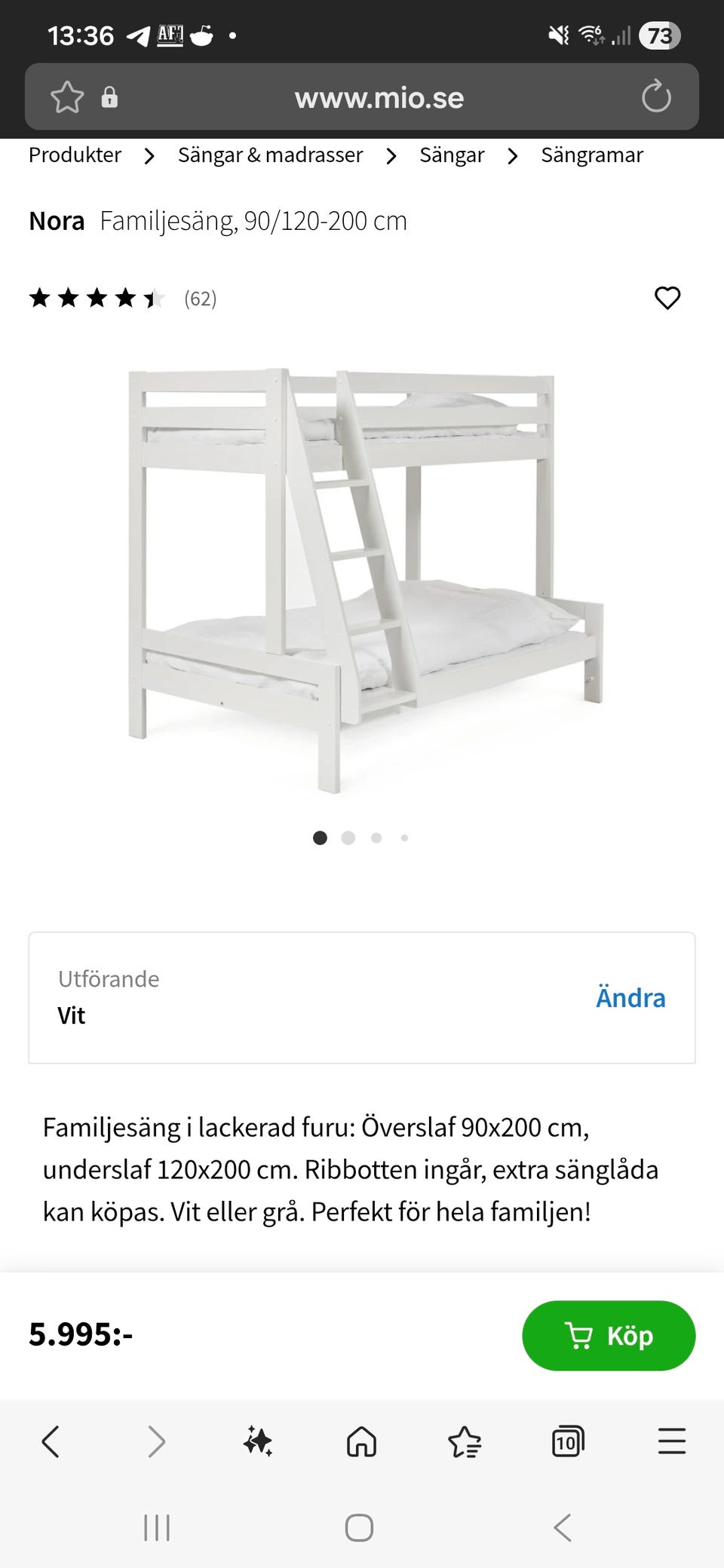This screenshot has height=1568, width=724.
Task: Go to the Sängramar breadcrumb link
Action: [x=591, y=155]
